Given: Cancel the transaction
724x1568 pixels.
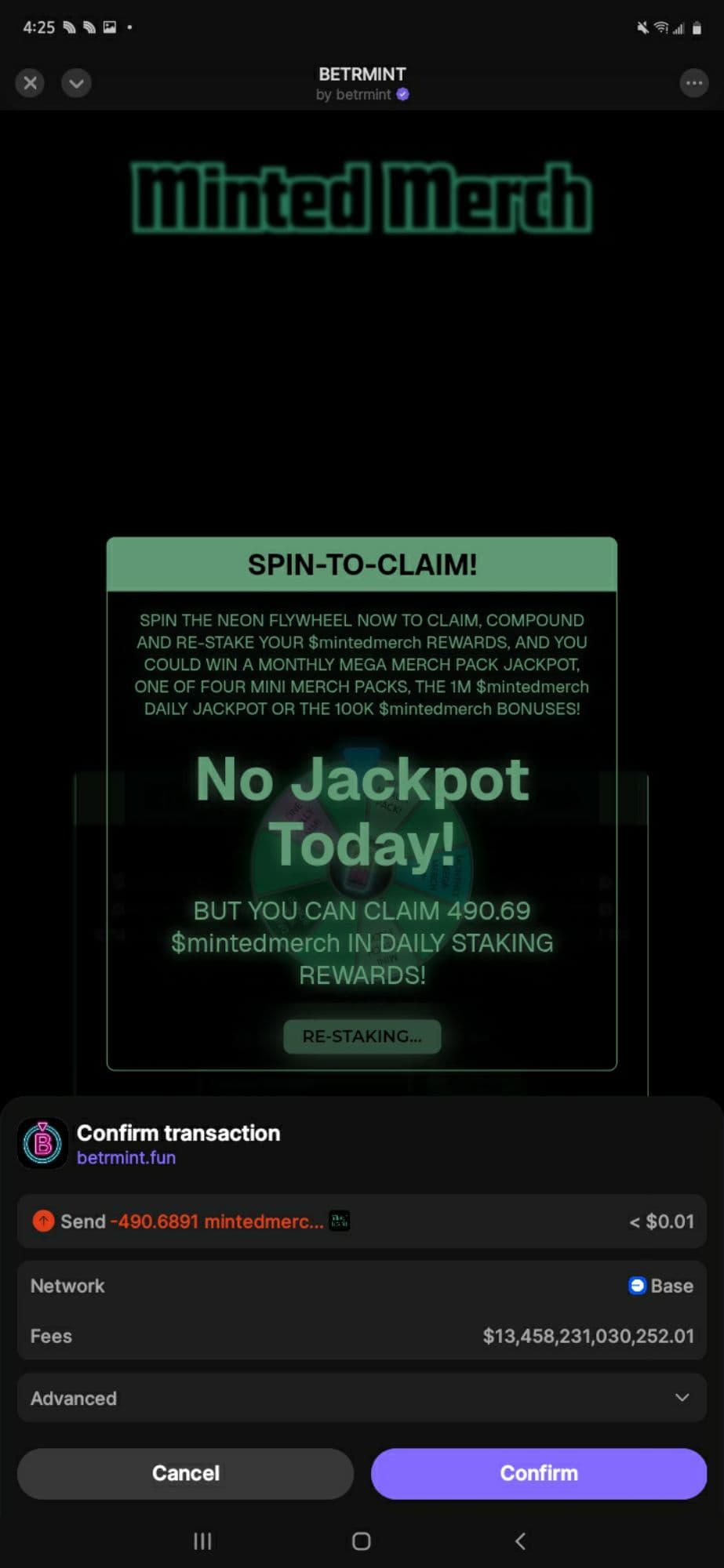Looking at the screenshot, I should coord(185,1473).
